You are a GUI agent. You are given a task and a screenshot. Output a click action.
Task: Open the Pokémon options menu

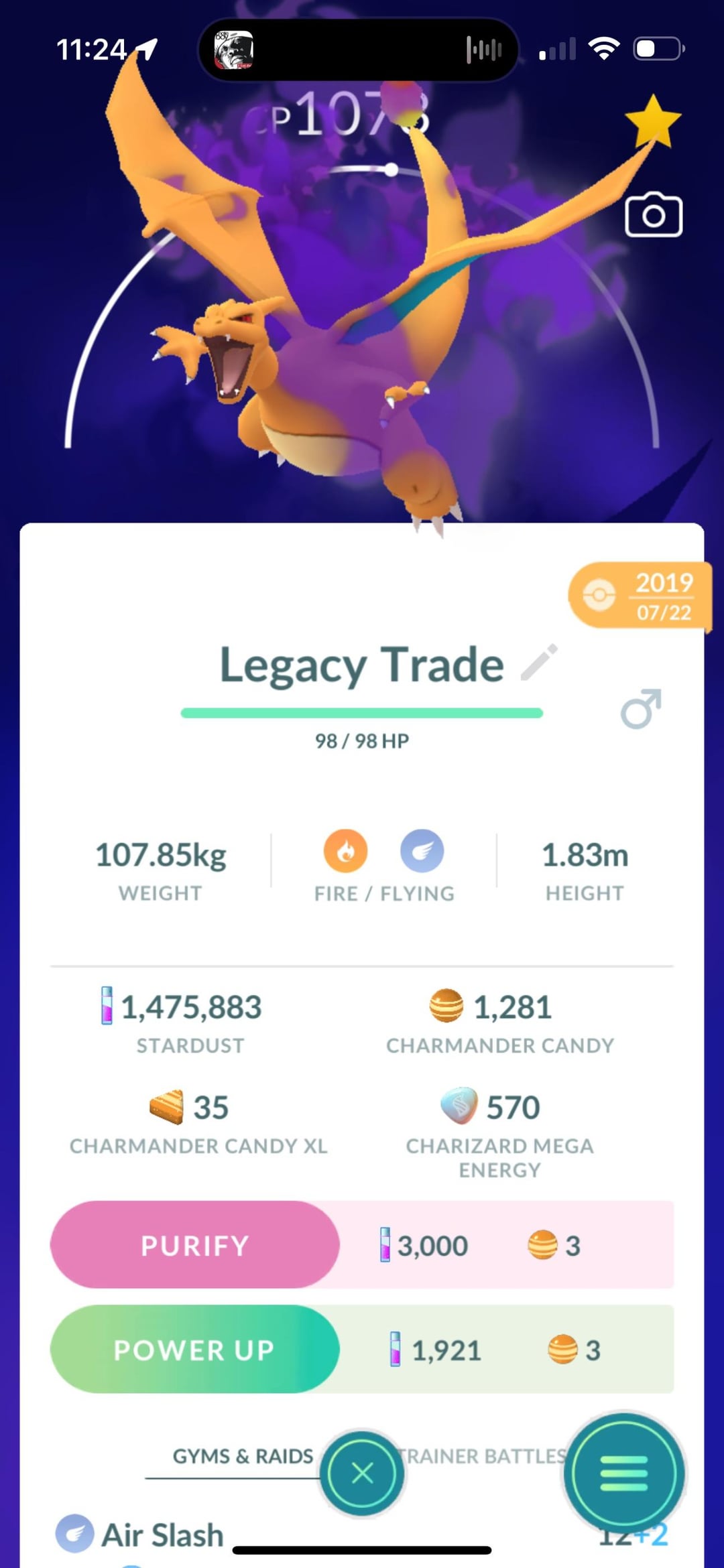(623, 1473)
